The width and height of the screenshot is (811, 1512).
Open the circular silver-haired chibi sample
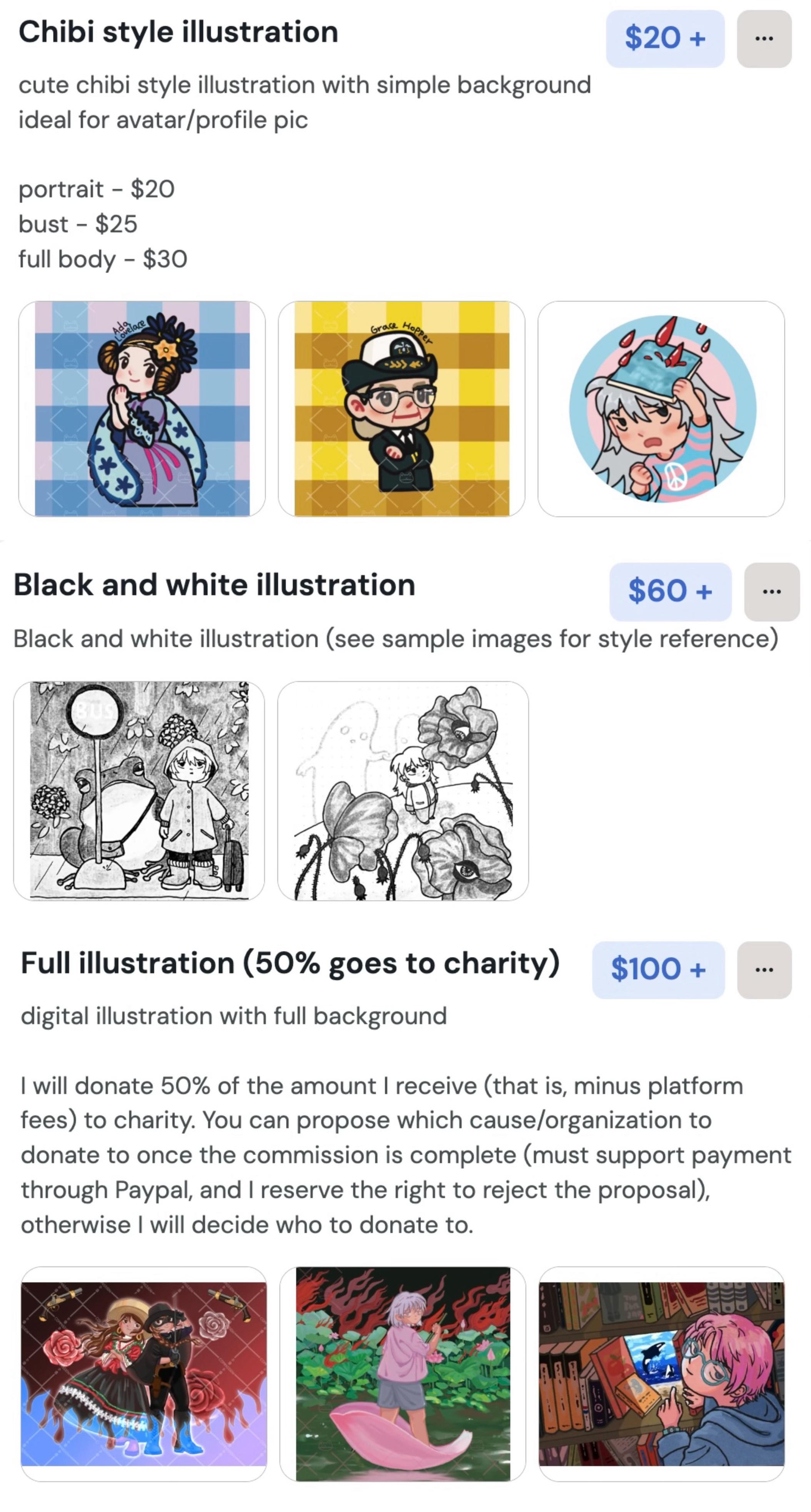(661, 409)
